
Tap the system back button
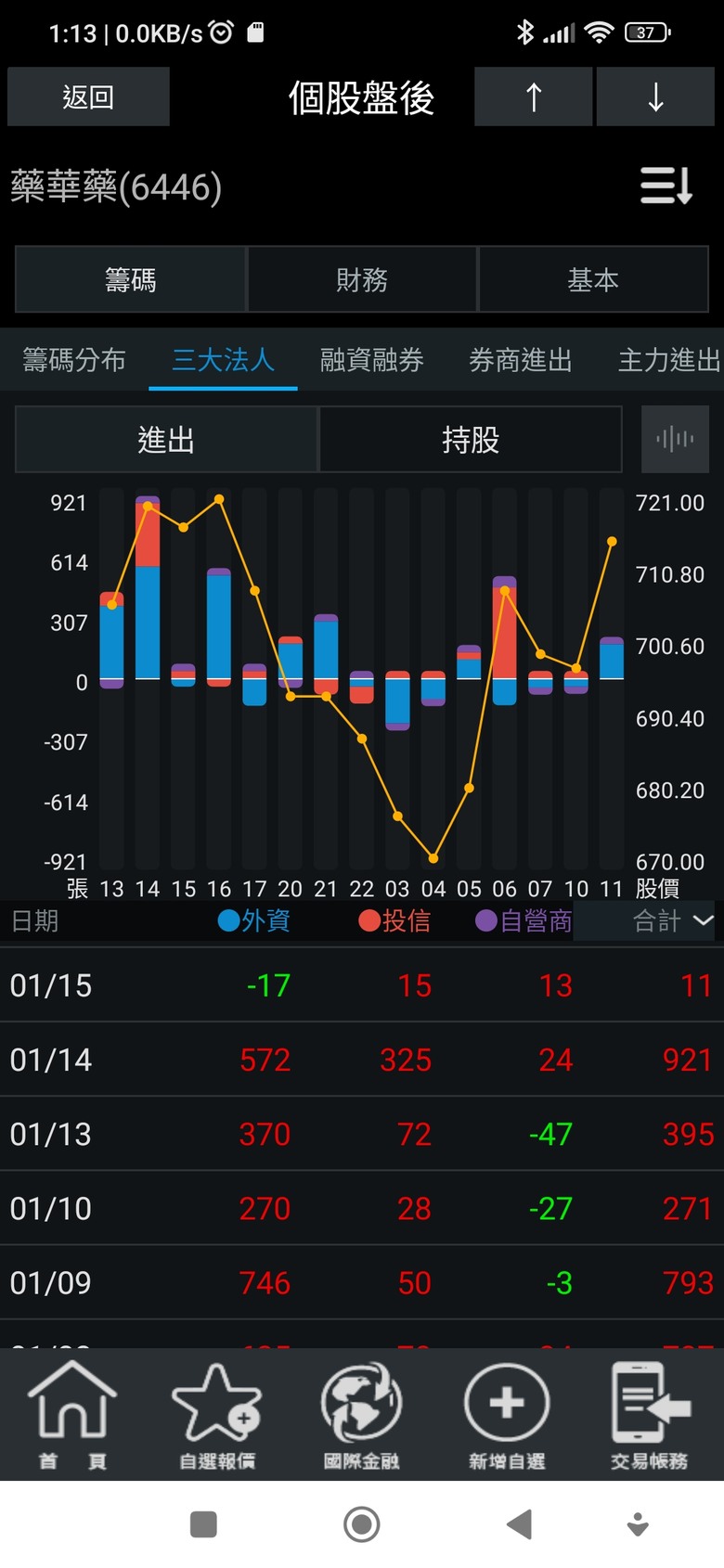pos(520,1524)
